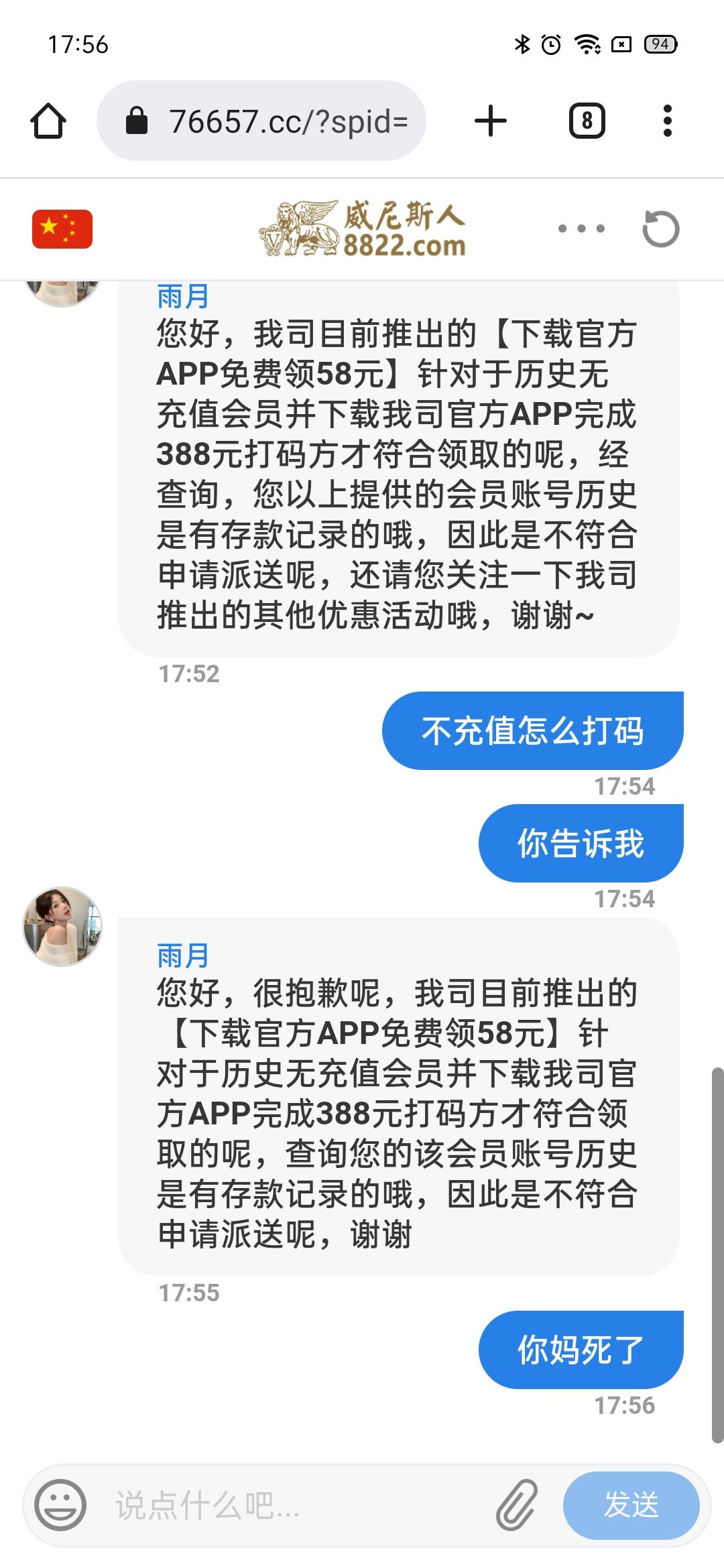
Task: Focus the 说点什么吧 message field
Action: tap(295, 1505)
